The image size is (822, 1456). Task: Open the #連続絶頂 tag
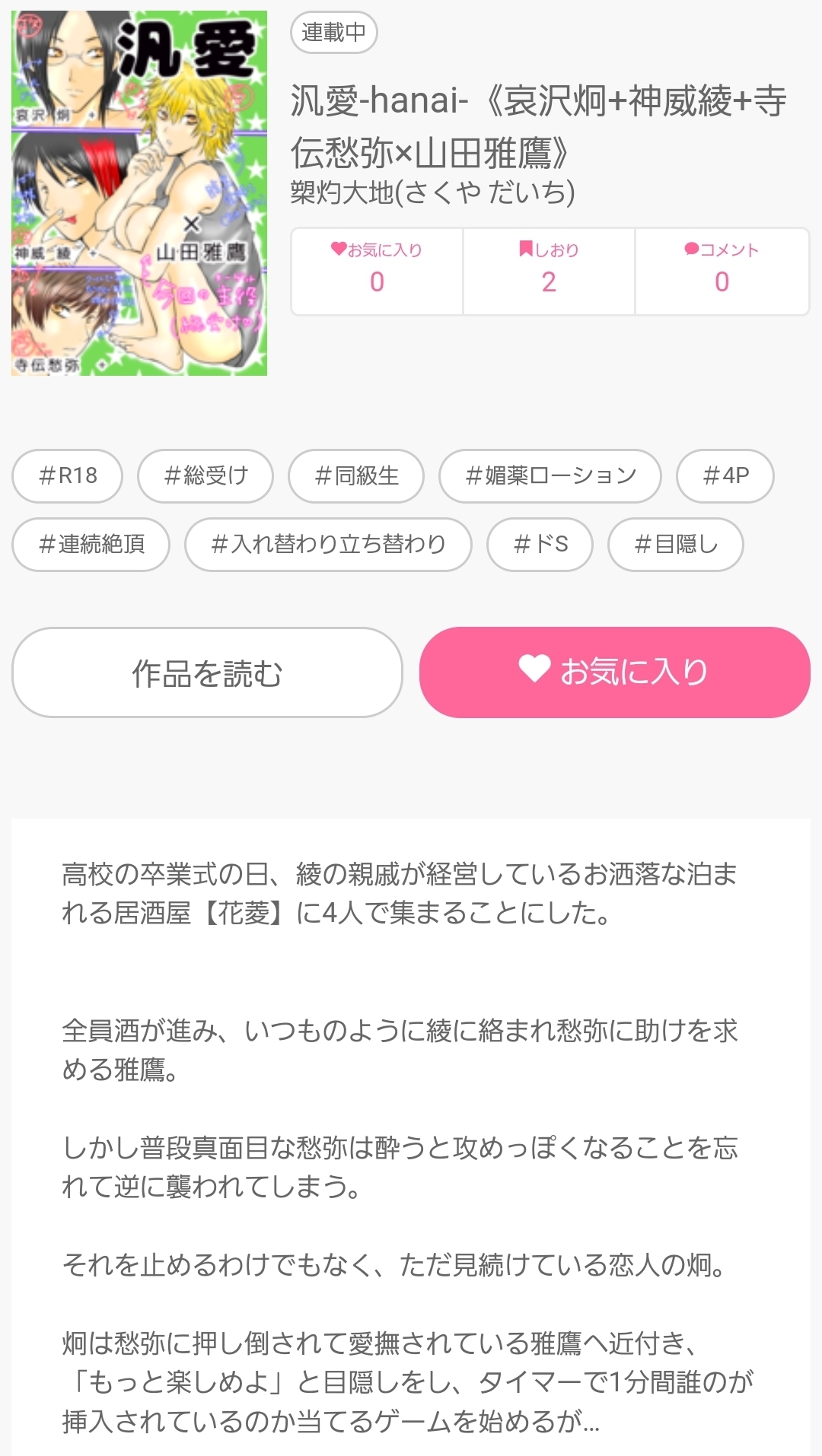pos(91,545)
